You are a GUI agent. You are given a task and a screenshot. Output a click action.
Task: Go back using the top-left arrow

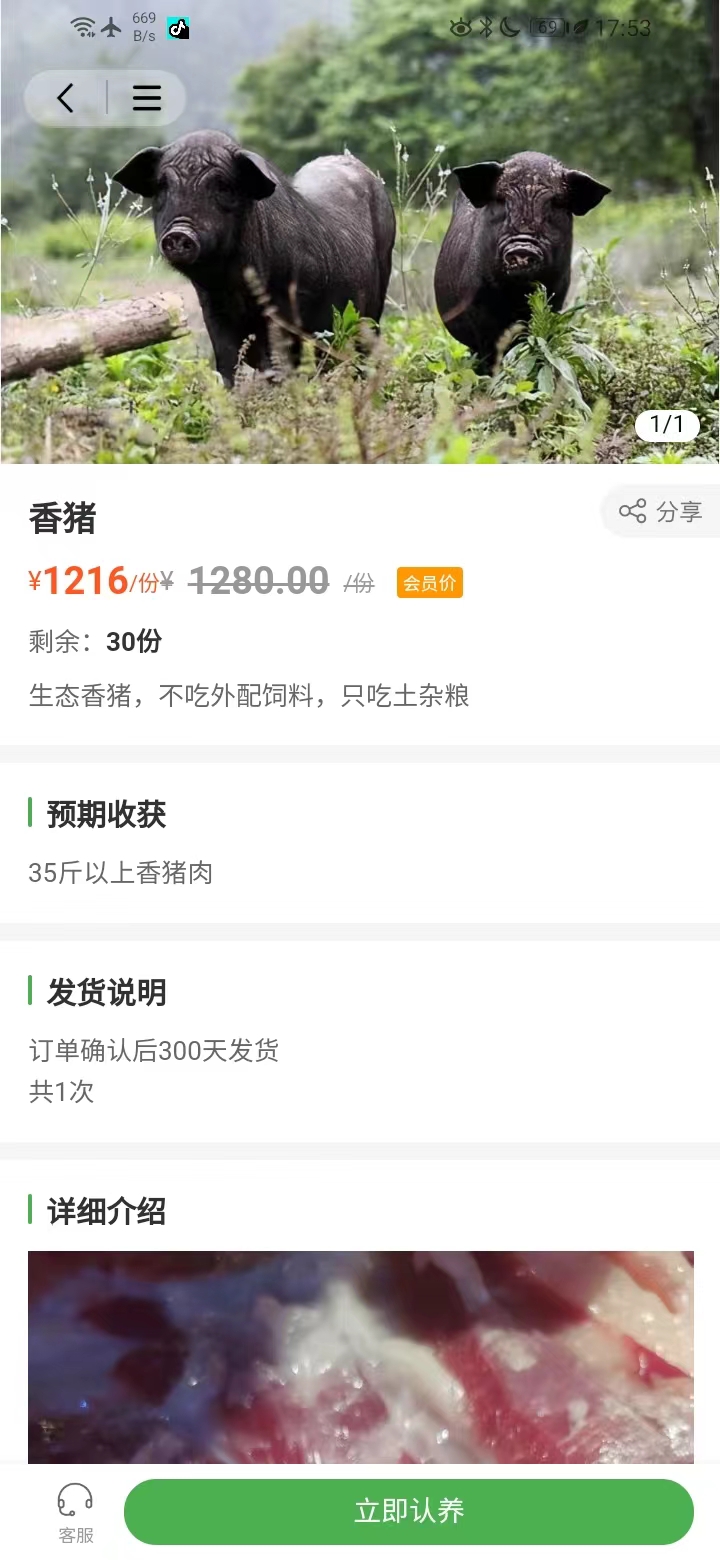pyautogui.click(x=66, y=98)
